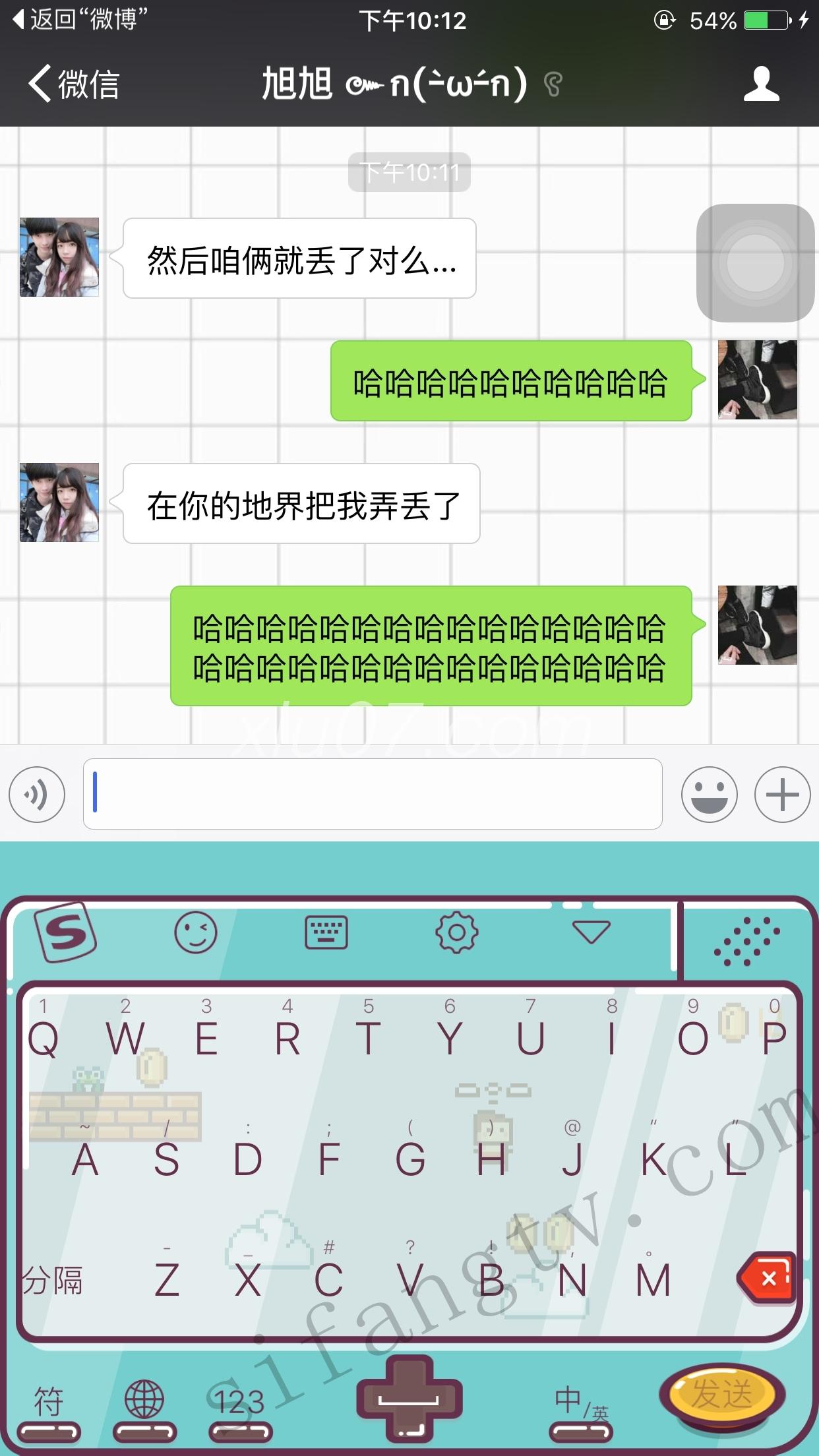Tap the sender's avatar on 然后咱俩就丢了对么
Viewport: 819px width, 1456px height.
pyautogui.click(x=59, y=257)
